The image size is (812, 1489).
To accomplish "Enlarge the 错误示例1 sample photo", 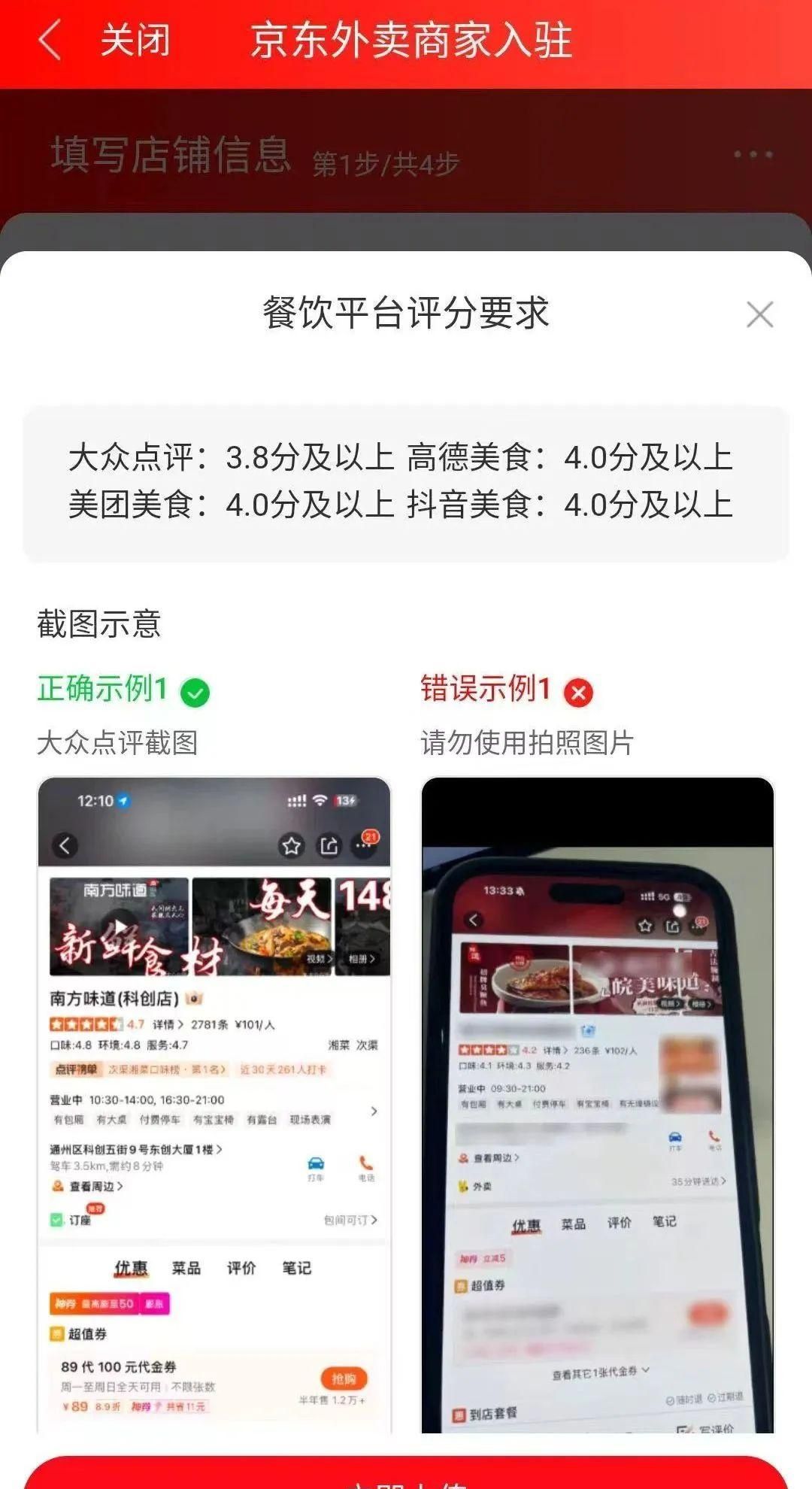I will pos(597,1104).
